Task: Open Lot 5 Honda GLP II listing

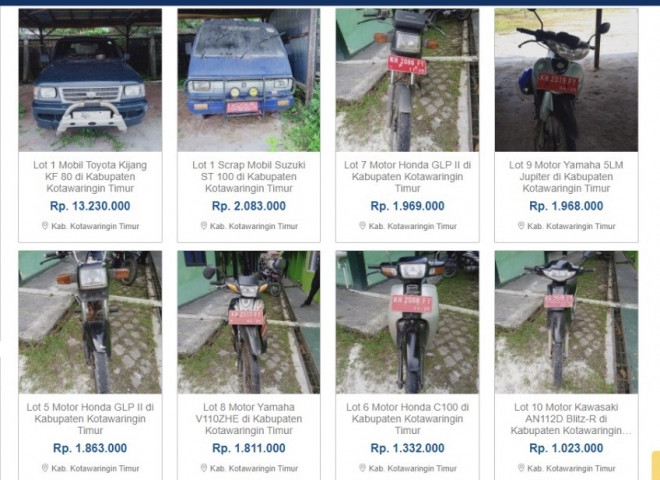Action: click(90, 418)
